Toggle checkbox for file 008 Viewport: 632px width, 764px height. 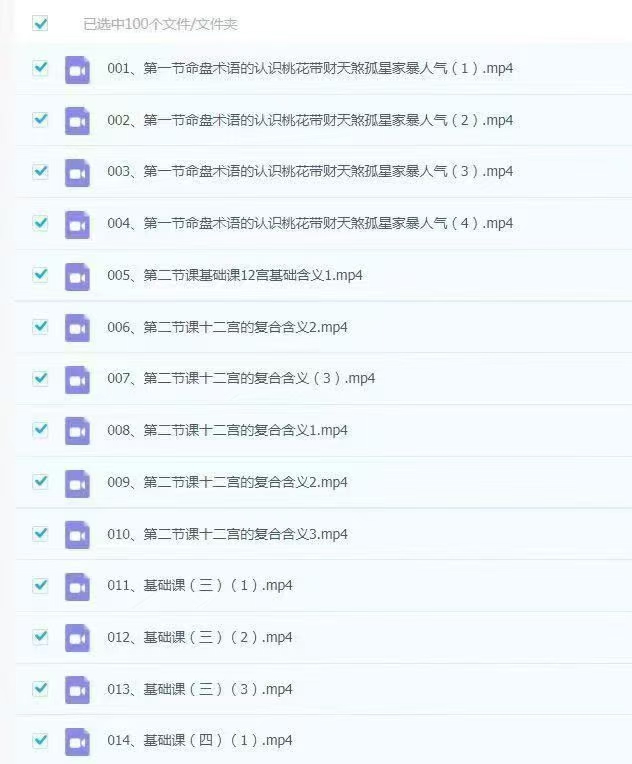[40, 429]
